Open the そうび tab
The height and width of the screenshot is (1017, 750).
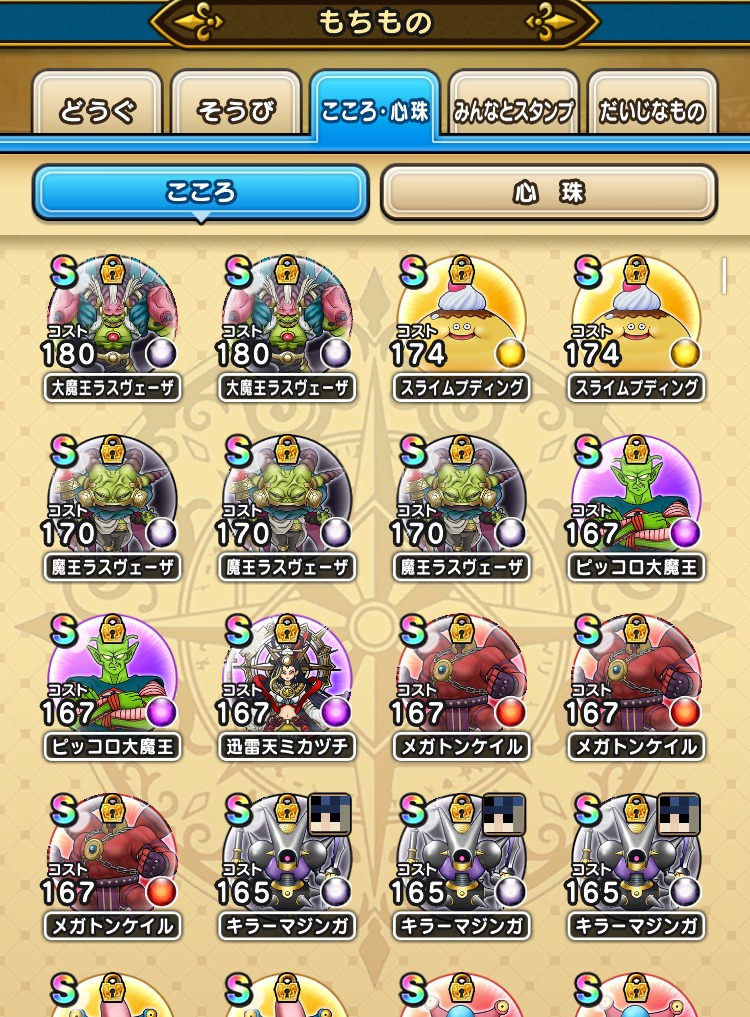click(236, 110)
